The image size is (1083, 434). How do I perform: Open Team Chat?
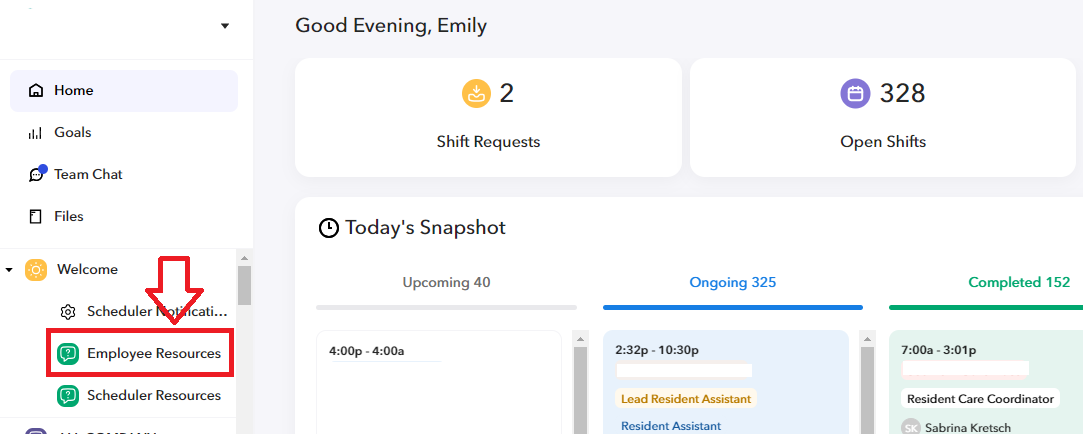(x=88, y=174)
